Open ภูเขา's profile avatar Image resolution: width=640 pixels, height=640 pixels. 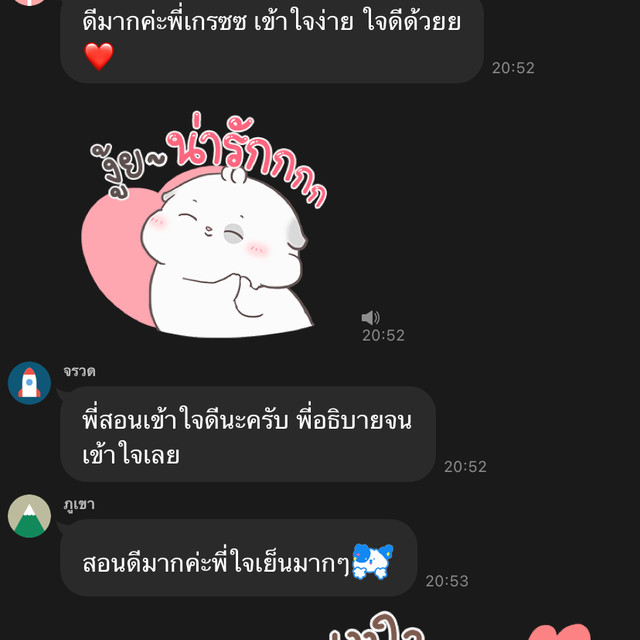point(29,516)
